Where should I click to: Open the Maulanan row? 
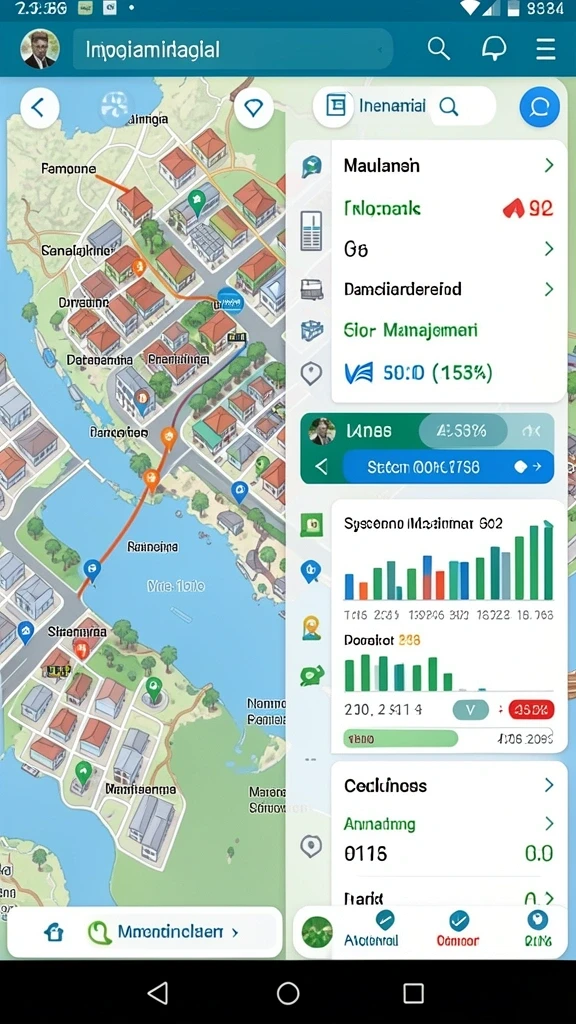click(449, 165)
